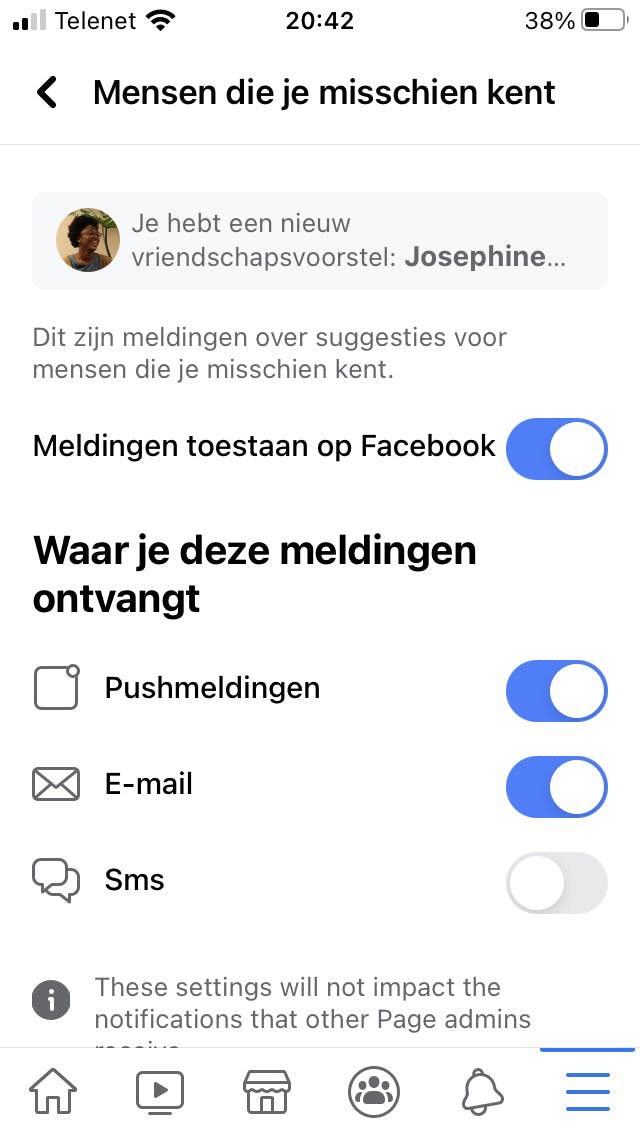This screenshot has width=640, height=1136.
Task: Open the Marketplace tab
Action: pyautogui.click(x=267, y=1091)
